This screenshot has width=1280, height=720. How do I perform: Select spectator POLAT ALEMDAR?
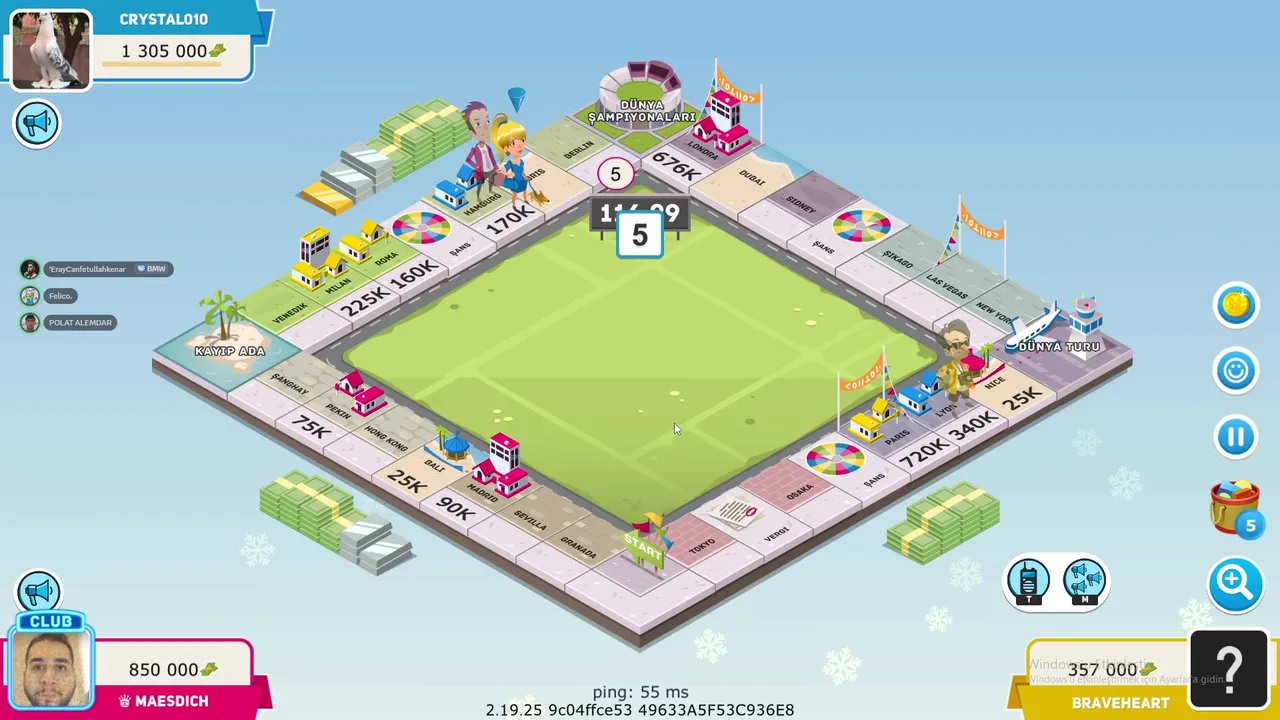(x=70, y=322)
